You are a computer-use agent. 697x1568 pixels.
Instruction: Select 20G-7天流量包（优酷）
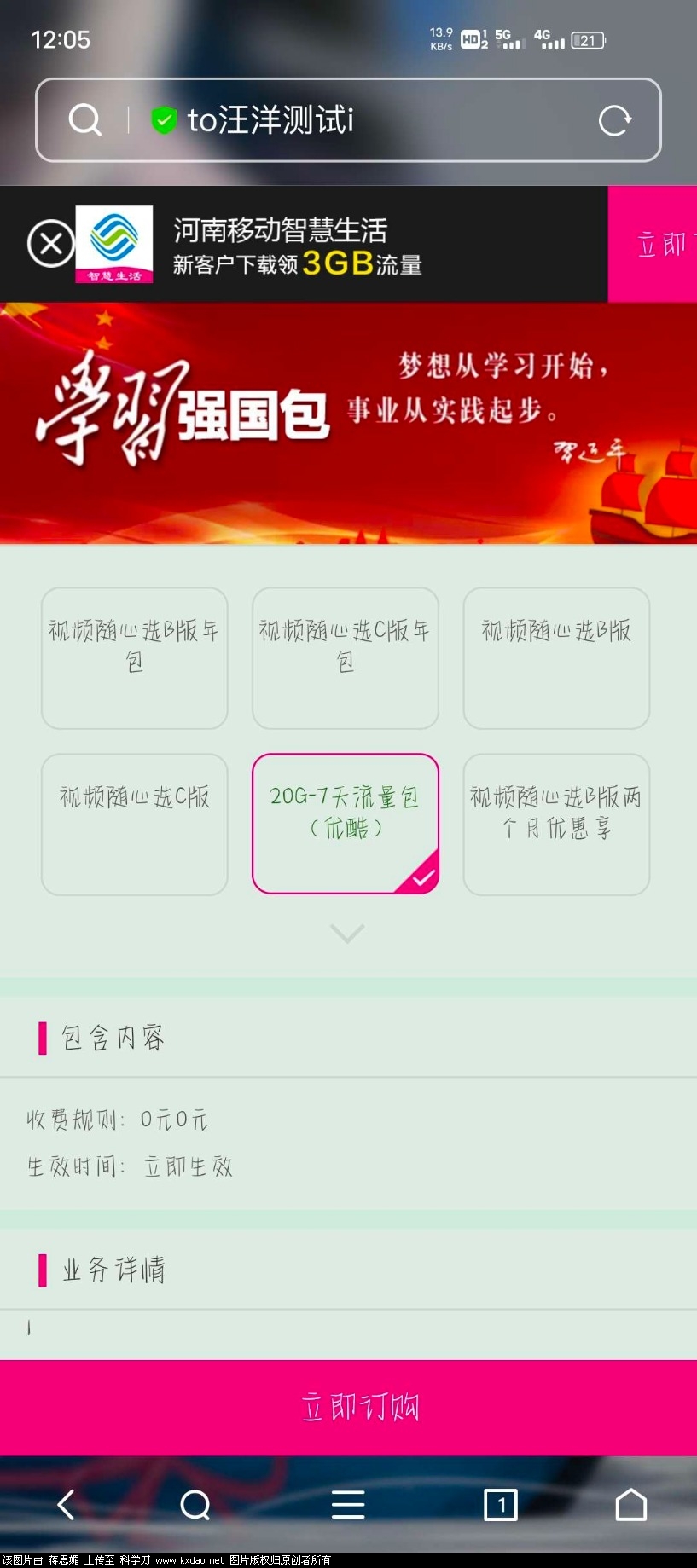tap(346, 824)
